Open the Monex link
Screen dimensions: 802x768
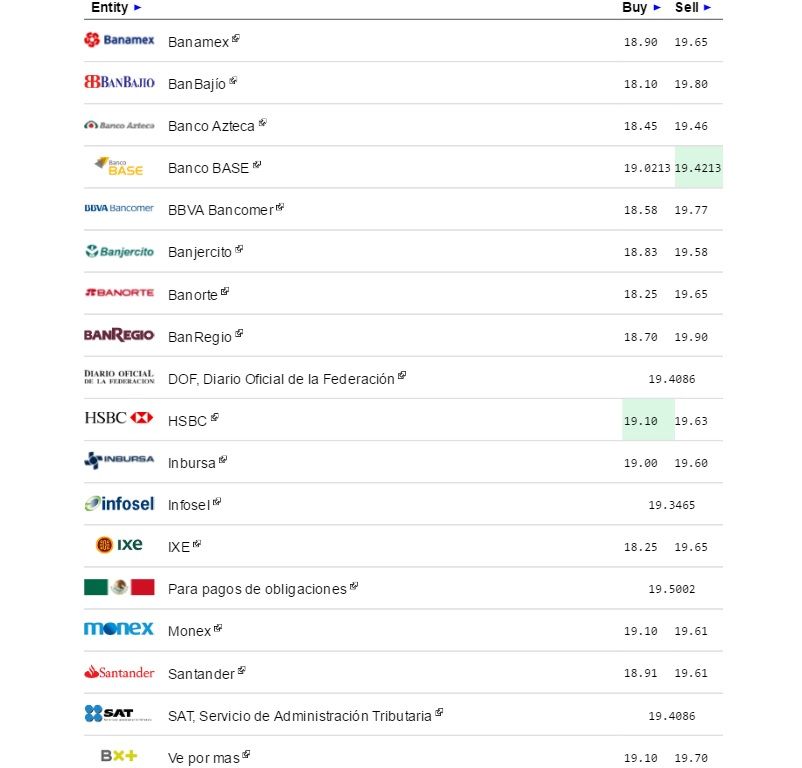point(189,631)
